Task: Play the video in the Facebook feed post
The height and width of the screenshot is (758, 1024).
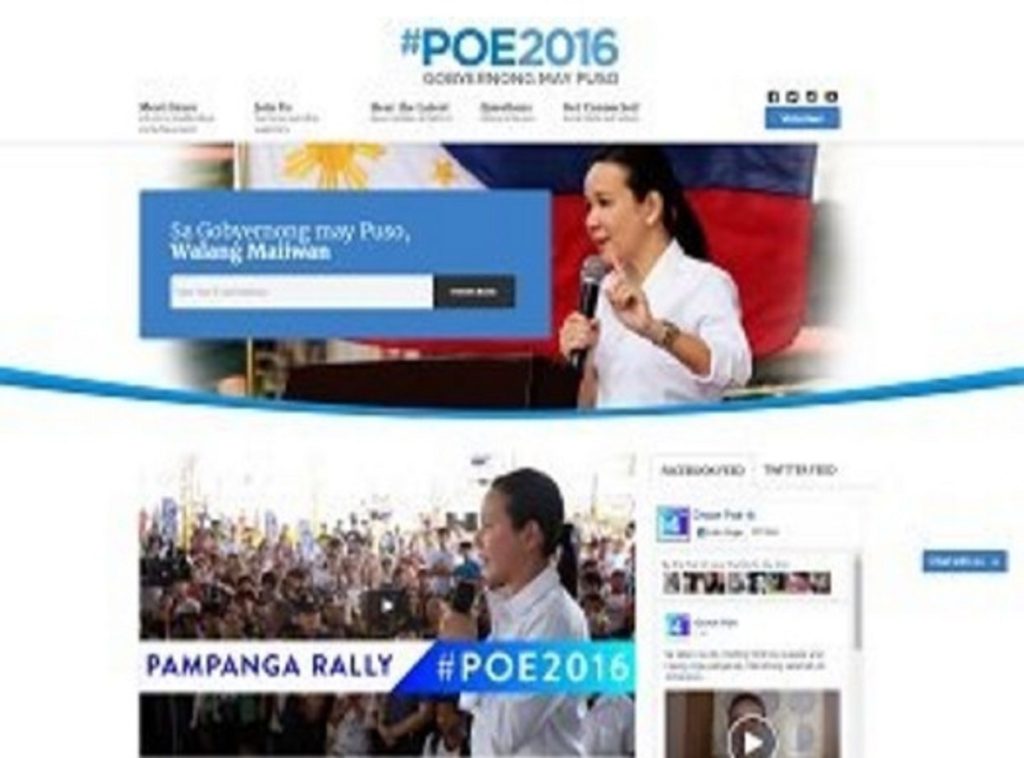Action: tap(751, 738)
